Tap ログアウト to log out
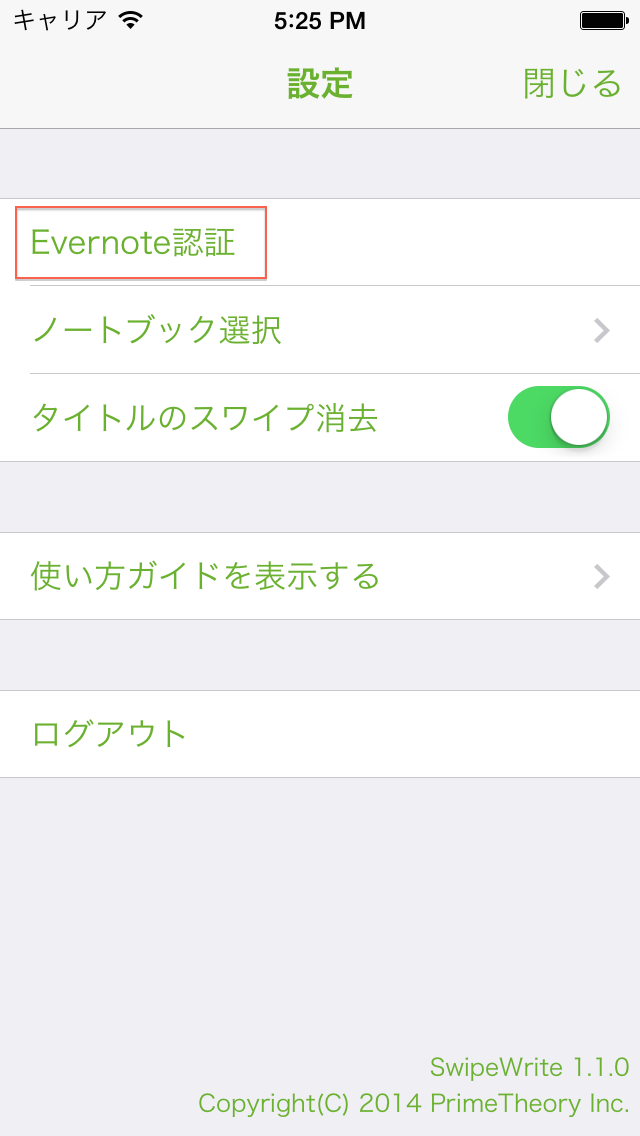This screenshot has height=1136, width=640. 320,734
